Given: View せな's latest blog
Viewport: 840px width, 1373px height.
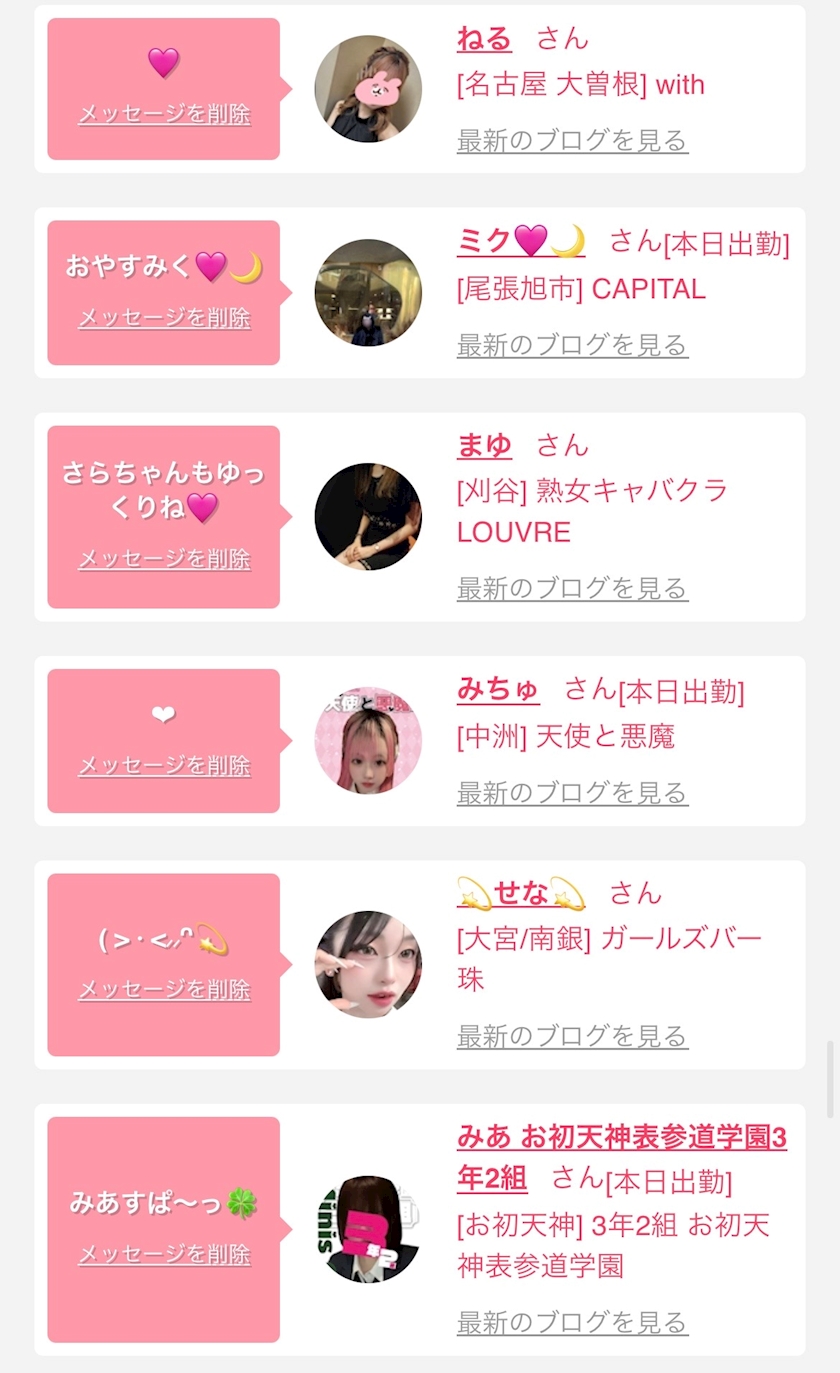Looking at the screenshot, I should [572, 1036].
